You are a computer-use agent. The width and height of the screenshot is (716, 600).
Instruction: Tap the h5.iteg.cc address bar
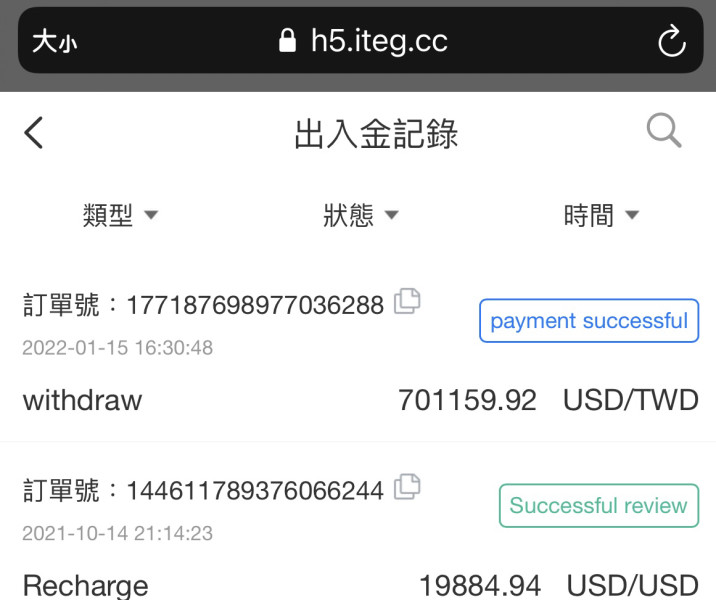point(363,41)
